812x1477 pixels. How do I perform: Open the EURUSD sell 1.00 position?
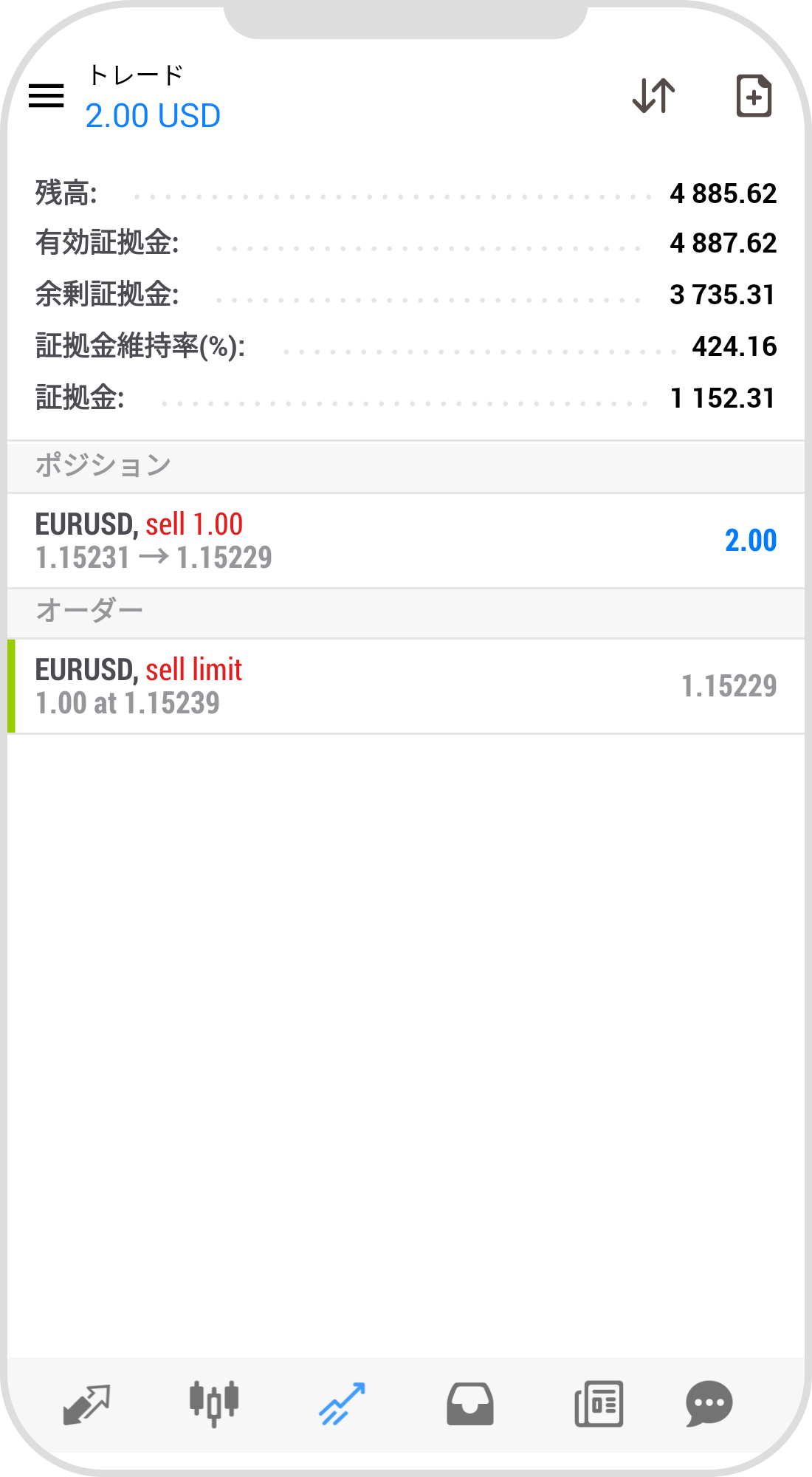(x=406, y=541)
